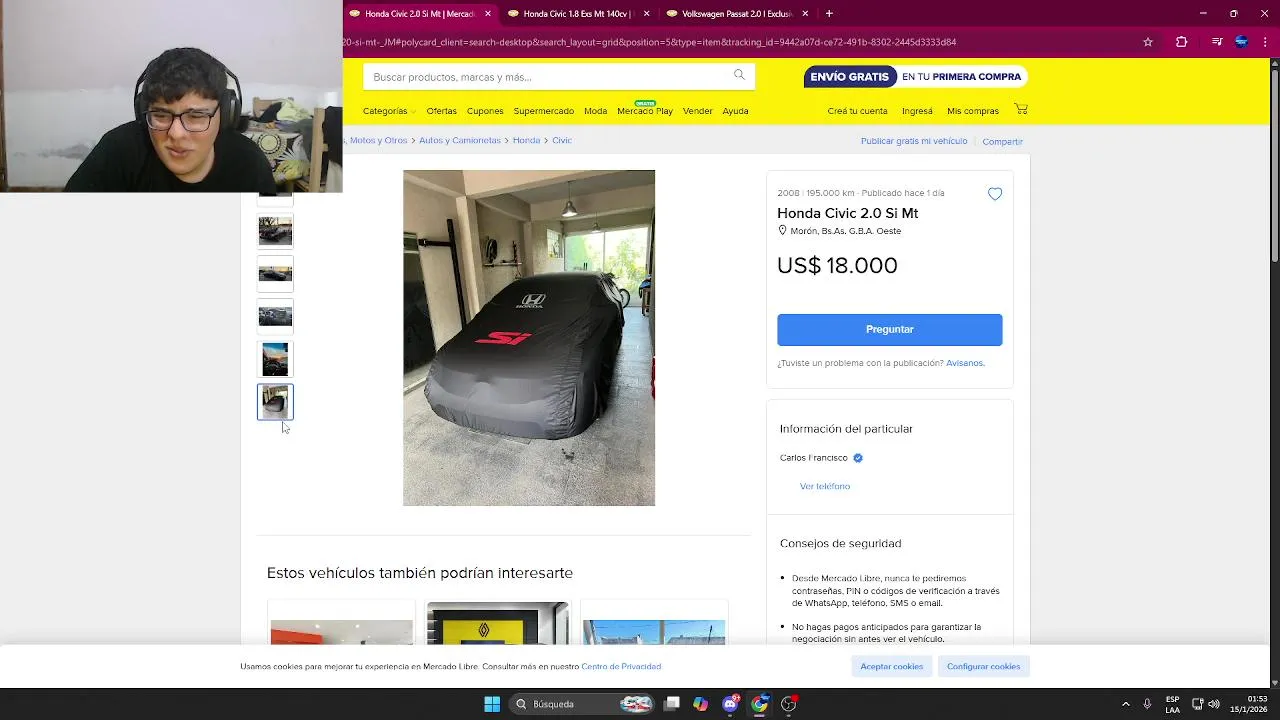Open Ingresá to sign in
Viewport: 1280px width, 720px height.
point(916,111)
